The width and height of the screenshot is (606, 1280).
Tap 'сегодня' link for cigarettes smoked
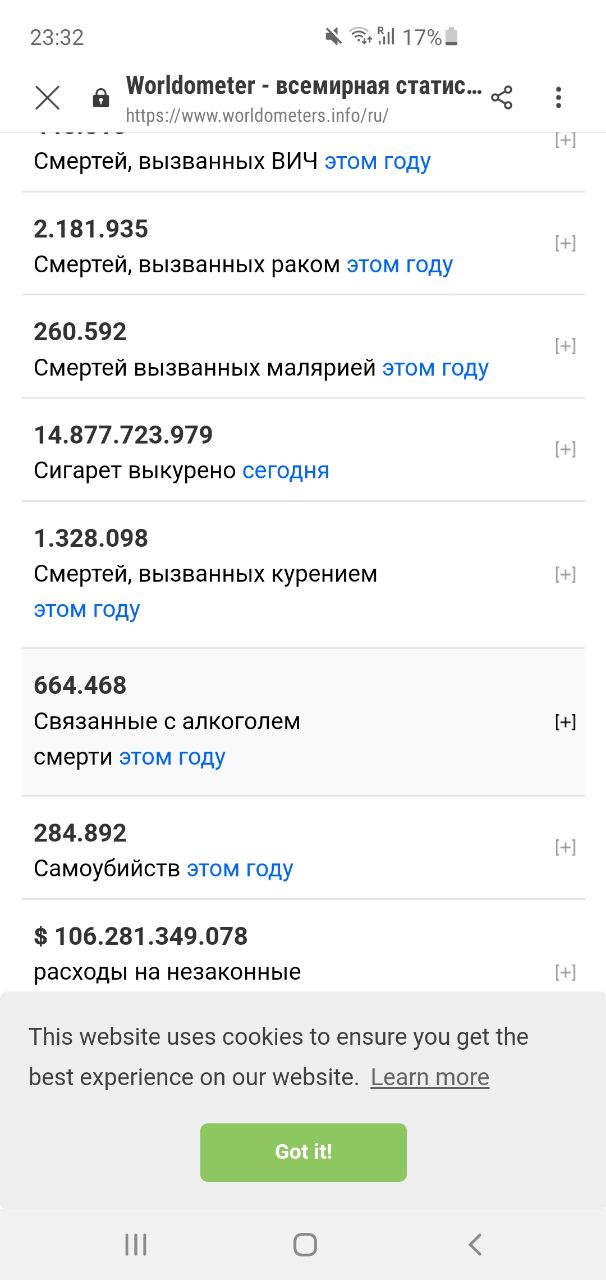point(285,471)
